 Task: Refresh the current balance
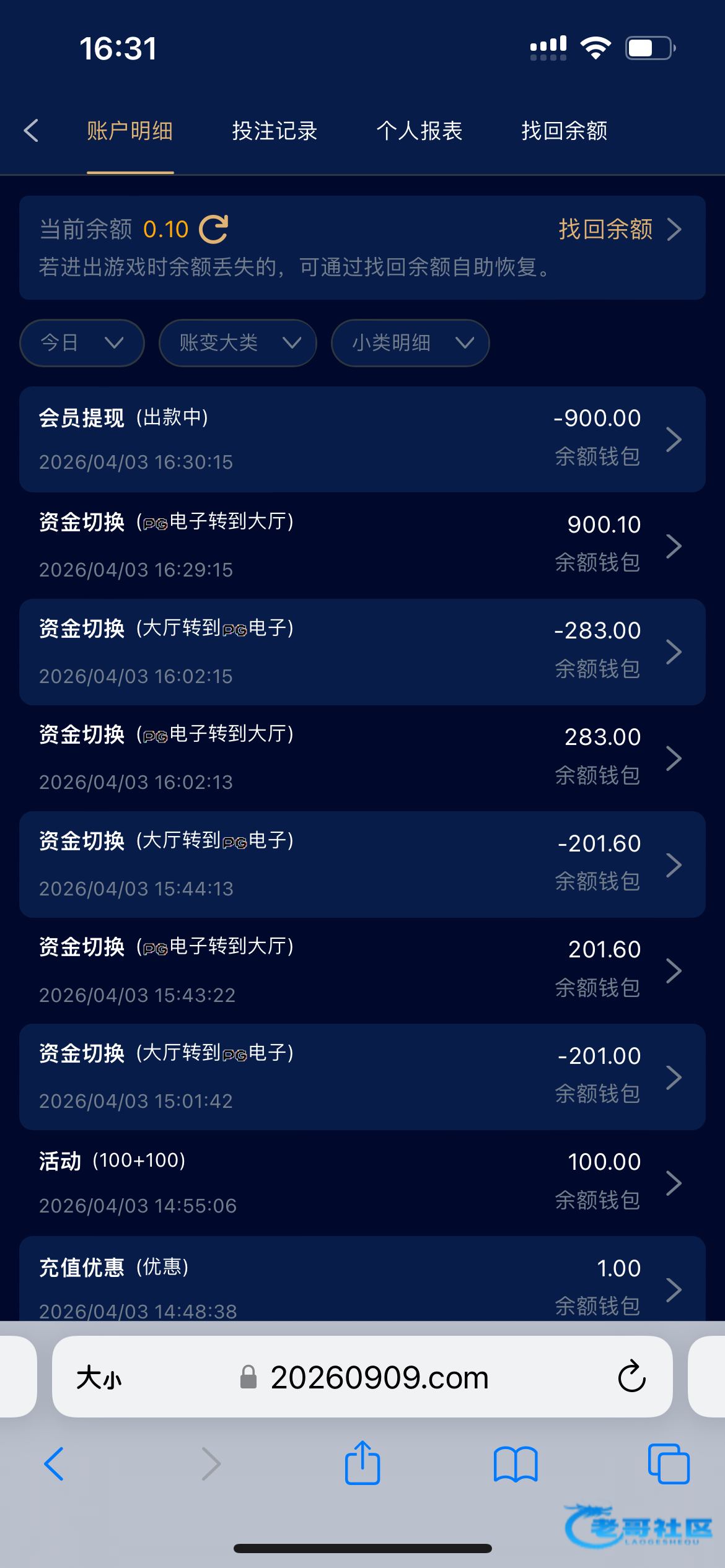pos(214,230)
